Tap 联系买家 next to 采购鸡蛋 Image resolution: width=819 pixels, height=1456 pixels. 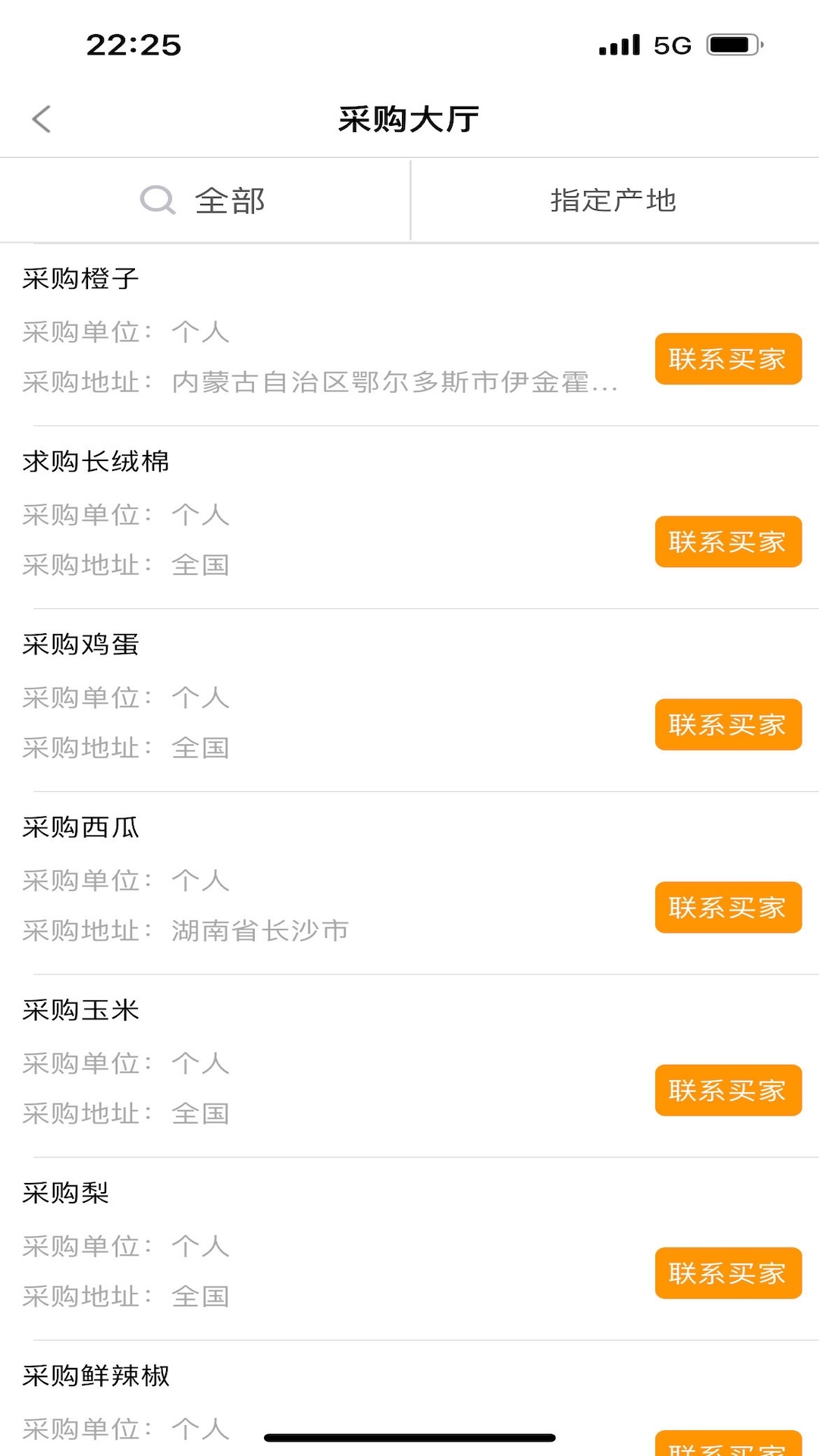[727, 724]
